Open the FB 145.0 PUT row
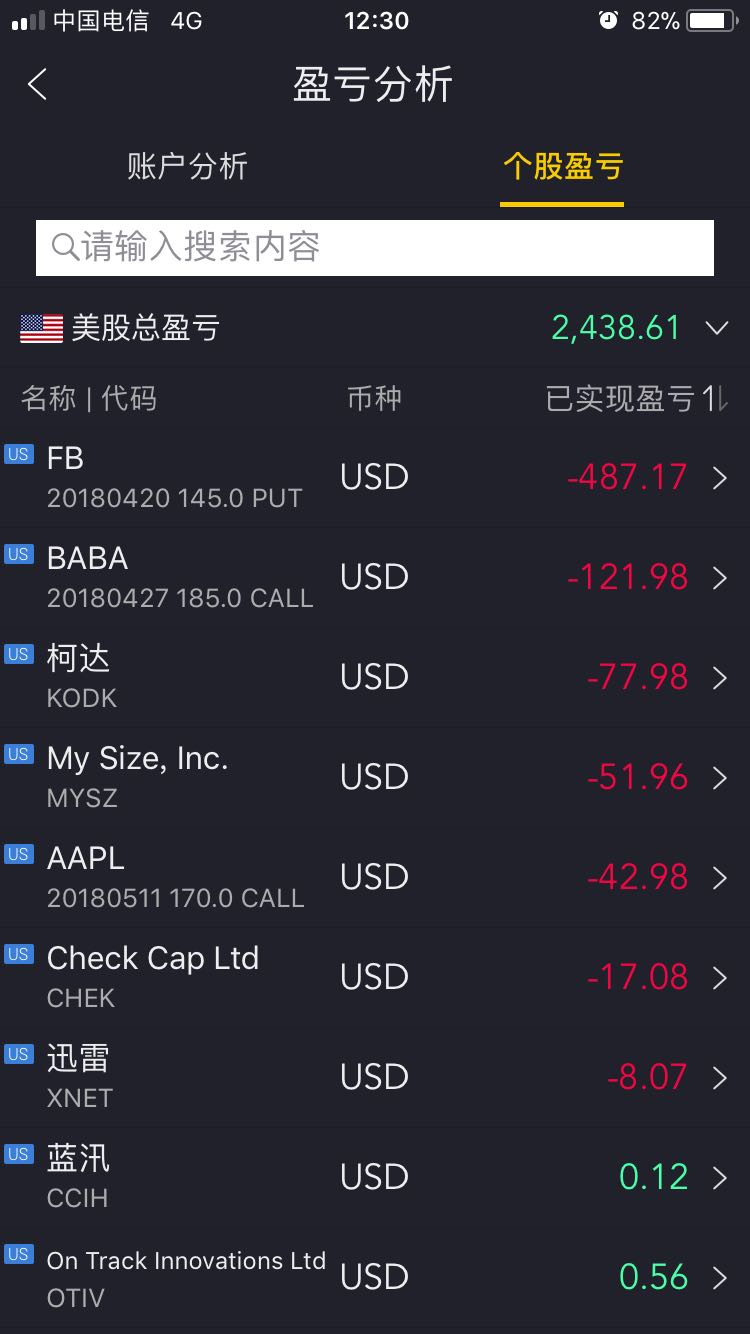The width and height of the screenshot is (750, 1334). pos(375,478)
